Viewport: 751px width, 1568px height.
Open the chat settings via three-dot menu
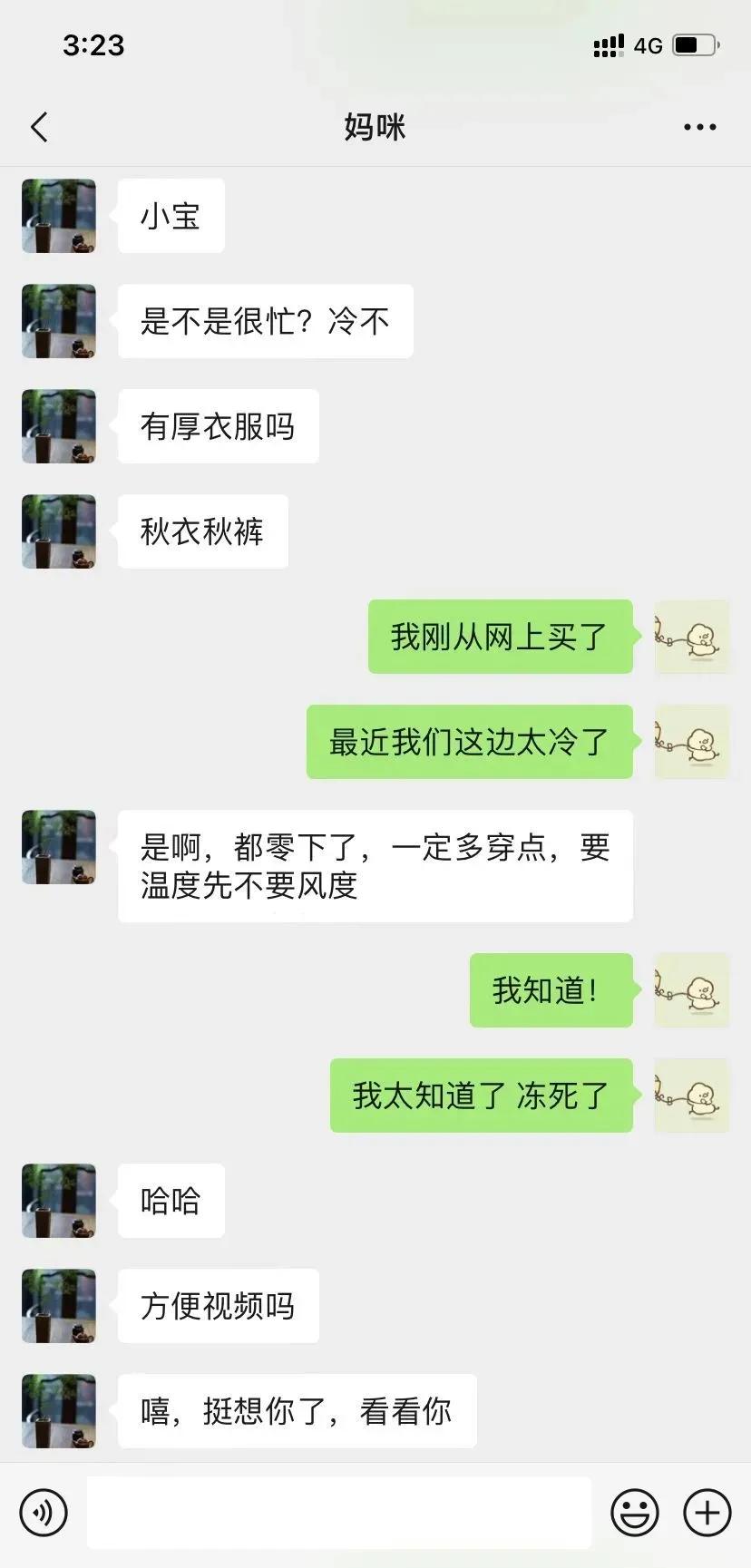tap(699, 127)
